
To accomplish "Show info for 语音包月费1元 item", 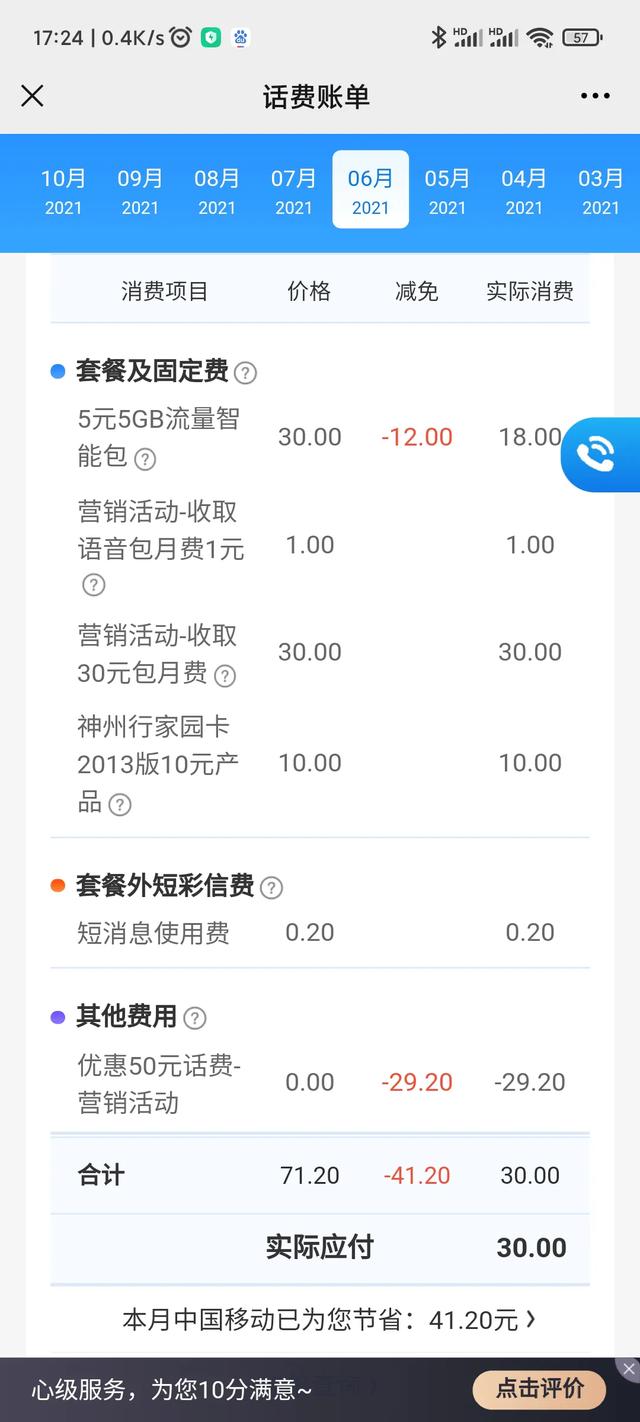I will 93,585.
